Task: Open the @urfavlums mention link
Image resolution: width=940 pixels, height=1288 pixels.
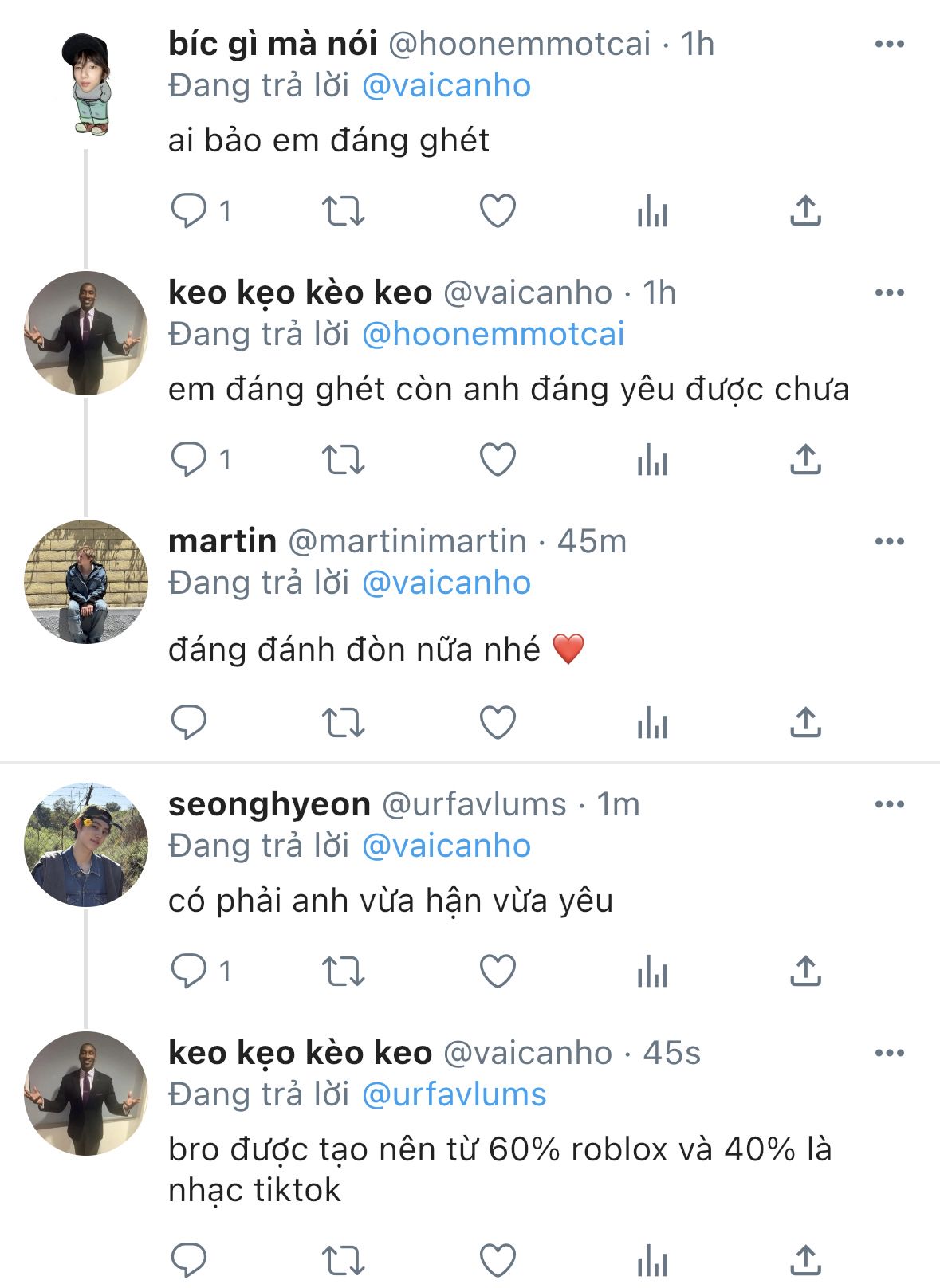Action: (454, 1094)
